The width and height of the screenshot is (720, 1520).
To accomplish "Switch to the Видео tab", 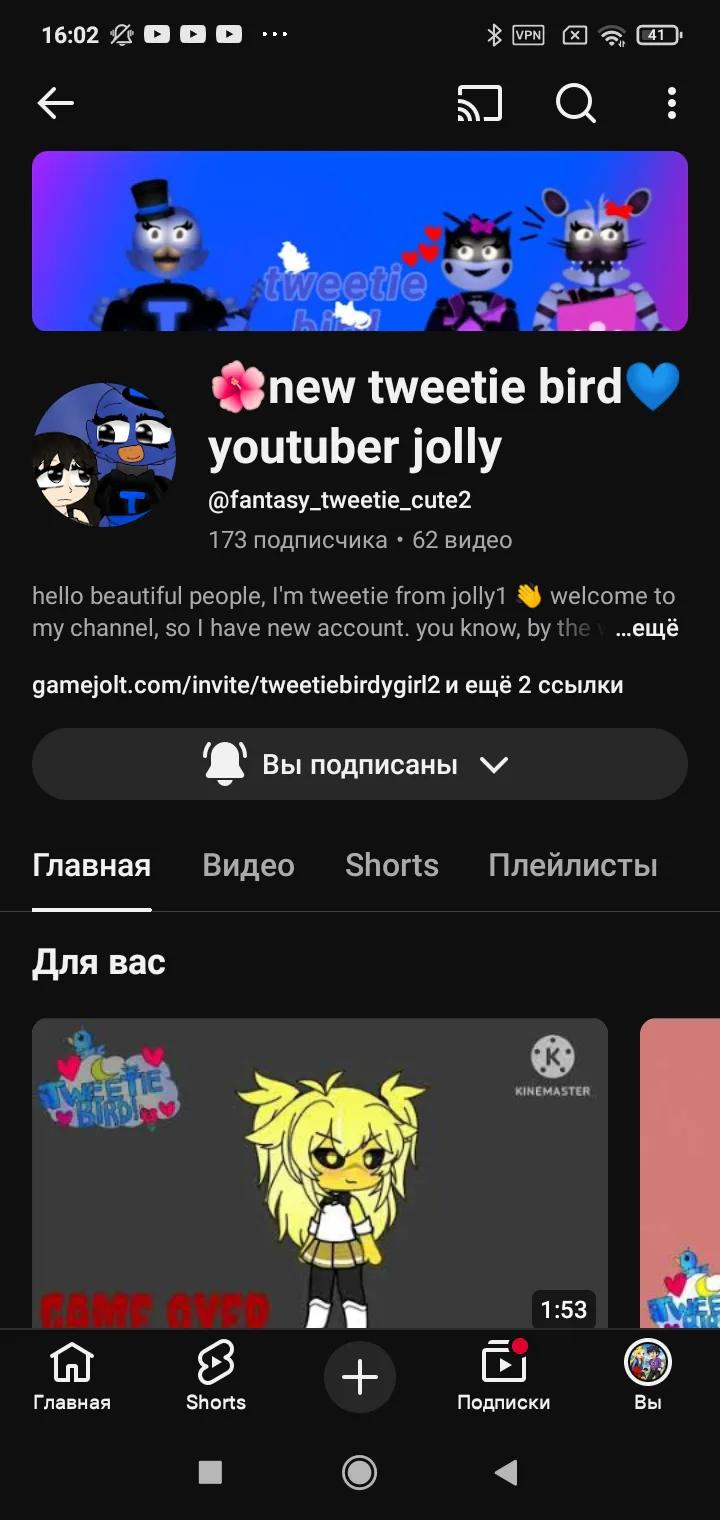I will coord(248,865).
